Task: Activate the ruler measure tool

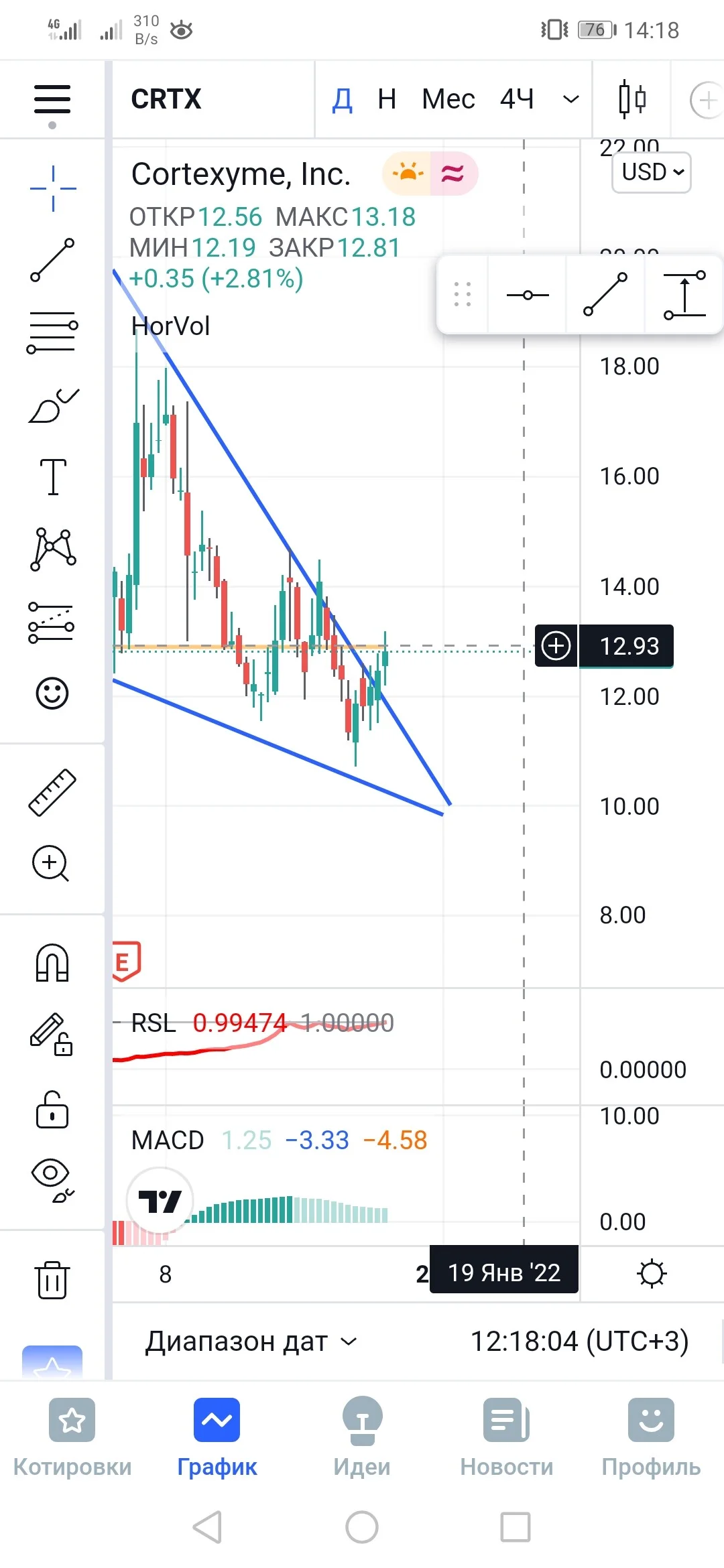Action: pos(52,792)
